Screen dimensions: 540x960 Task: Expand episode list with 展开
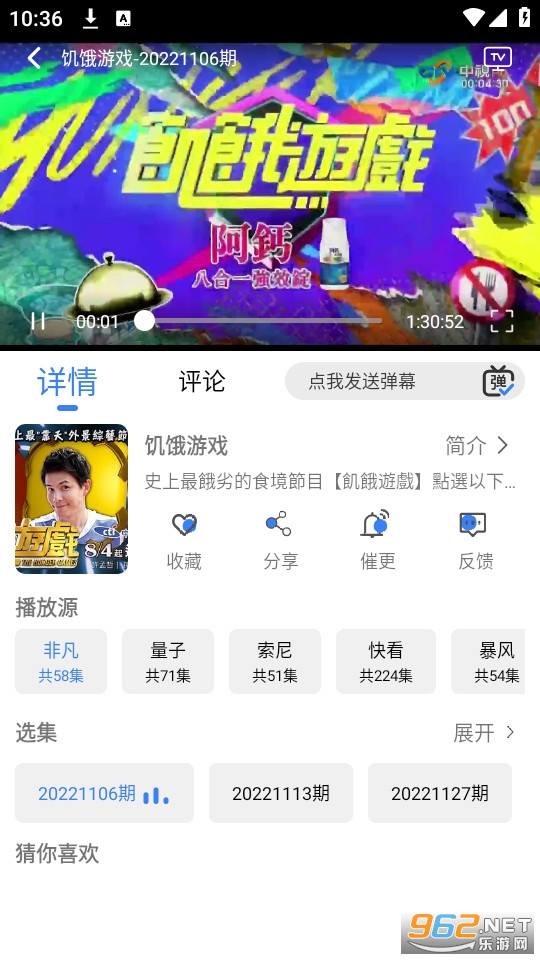point(484,732)
